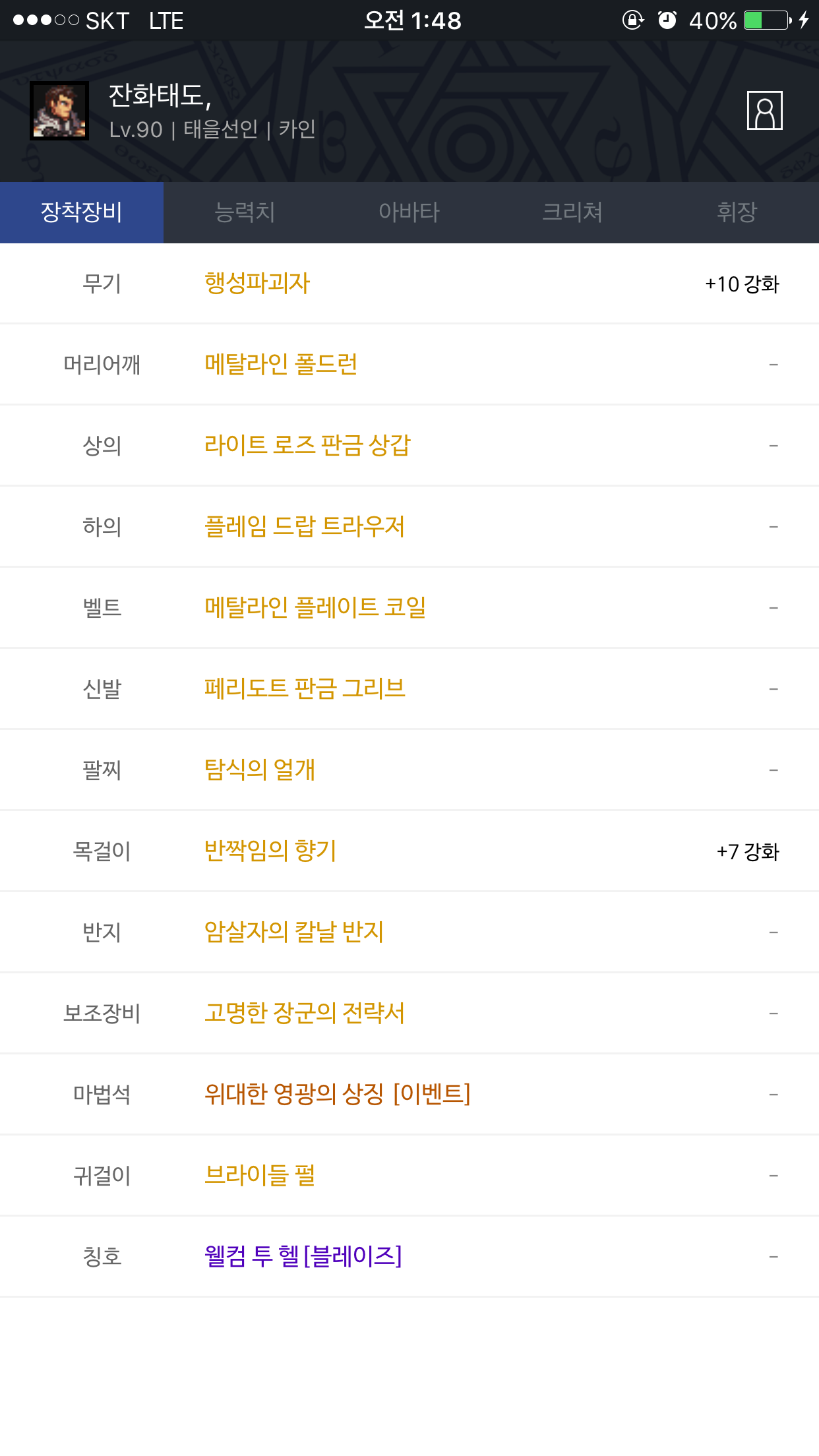Open necklace 반짝임의 향기
The image size is (819, 1456).
click(270, 851)
